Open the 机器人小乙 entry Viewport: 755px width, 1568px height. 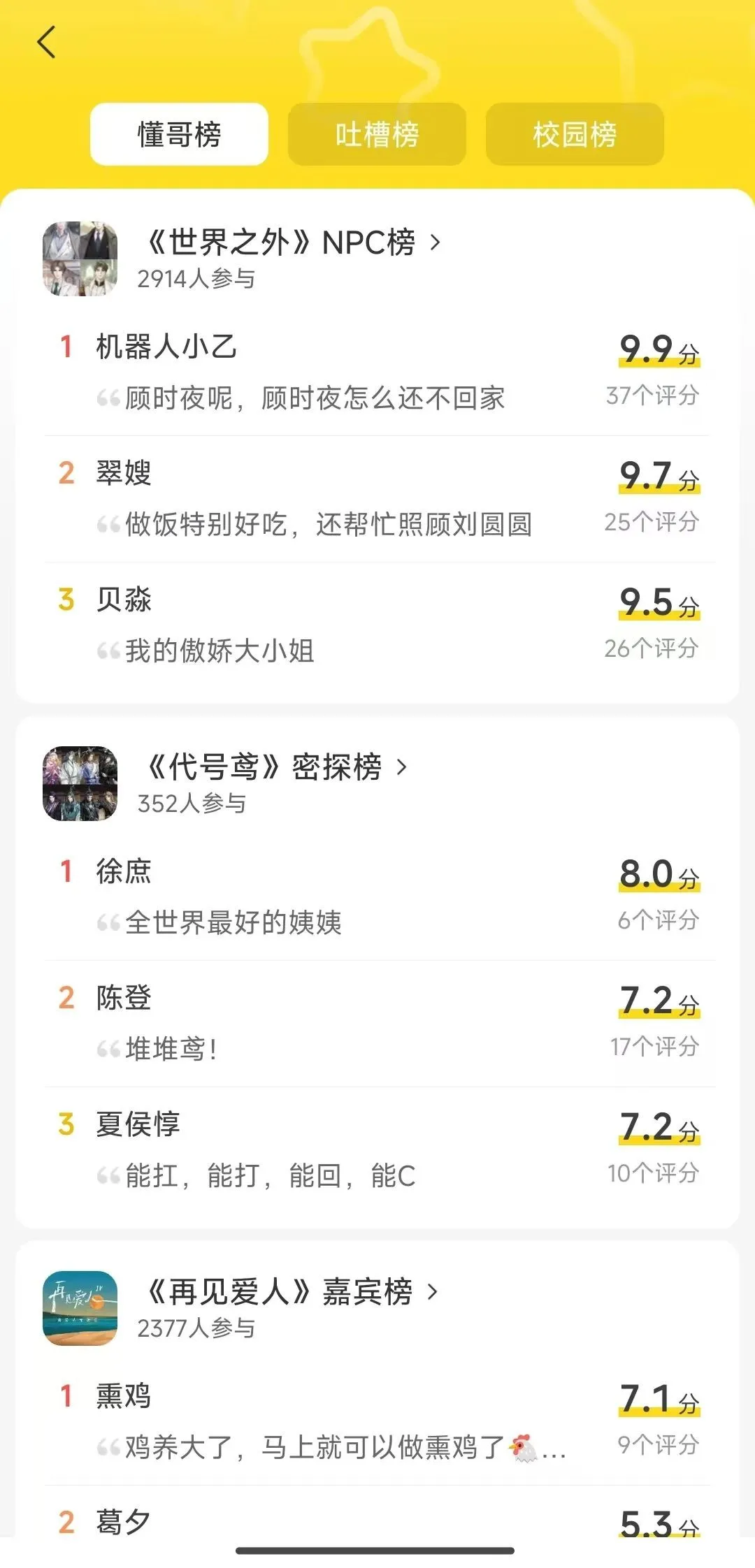click(x=377, y=372)
